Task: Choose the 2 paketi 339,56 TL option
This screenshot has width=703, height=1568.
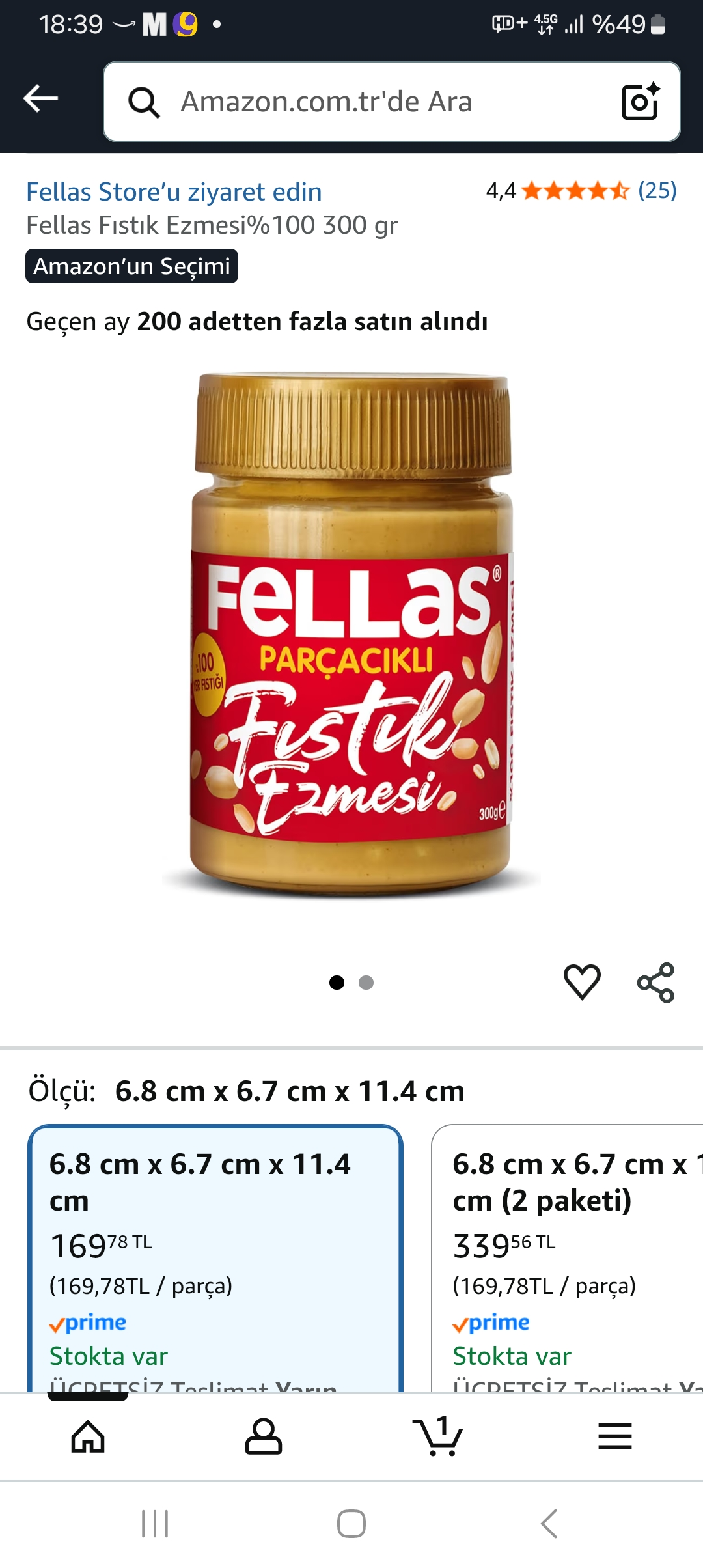Action: (x=566, y=1257)
